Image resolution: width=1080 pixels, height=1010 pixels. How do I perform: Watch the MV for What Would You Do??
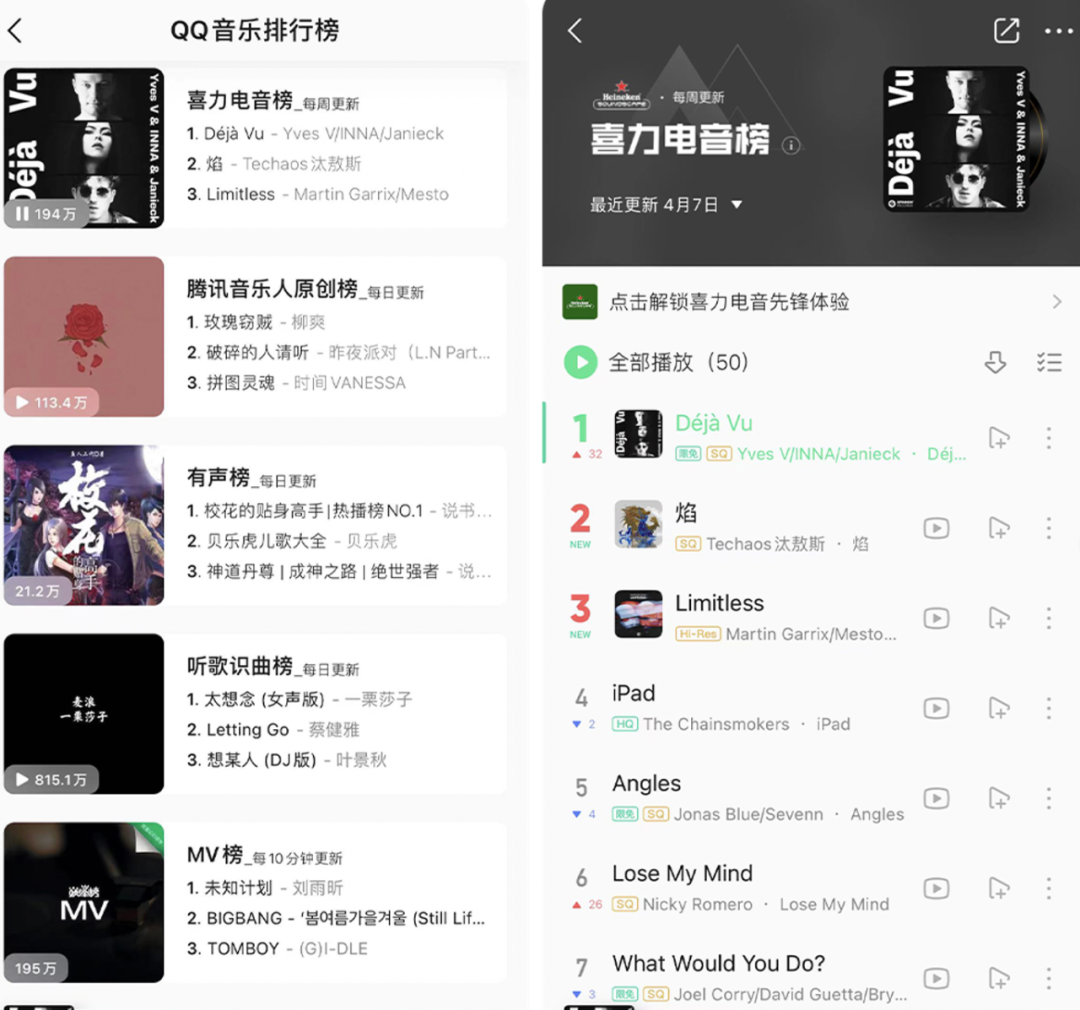[x=936, y=978]
